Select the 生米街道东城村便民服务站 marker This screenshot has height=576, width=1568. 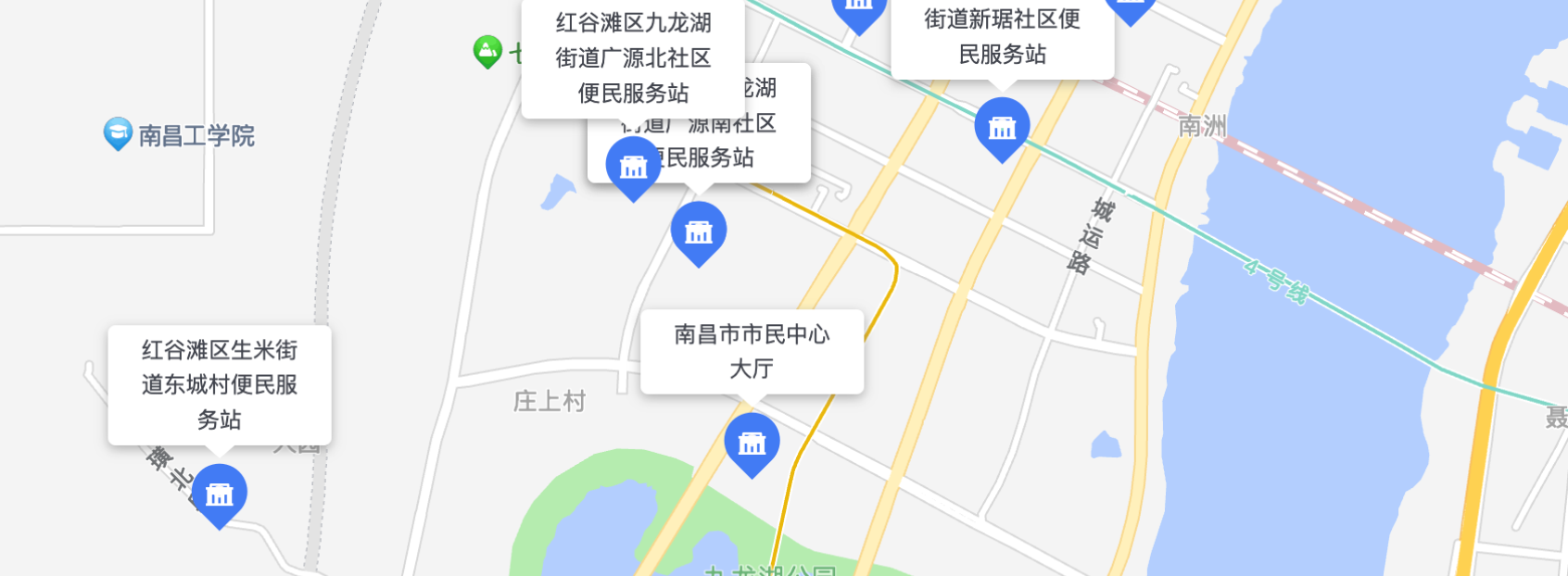[x=220, y=494]
